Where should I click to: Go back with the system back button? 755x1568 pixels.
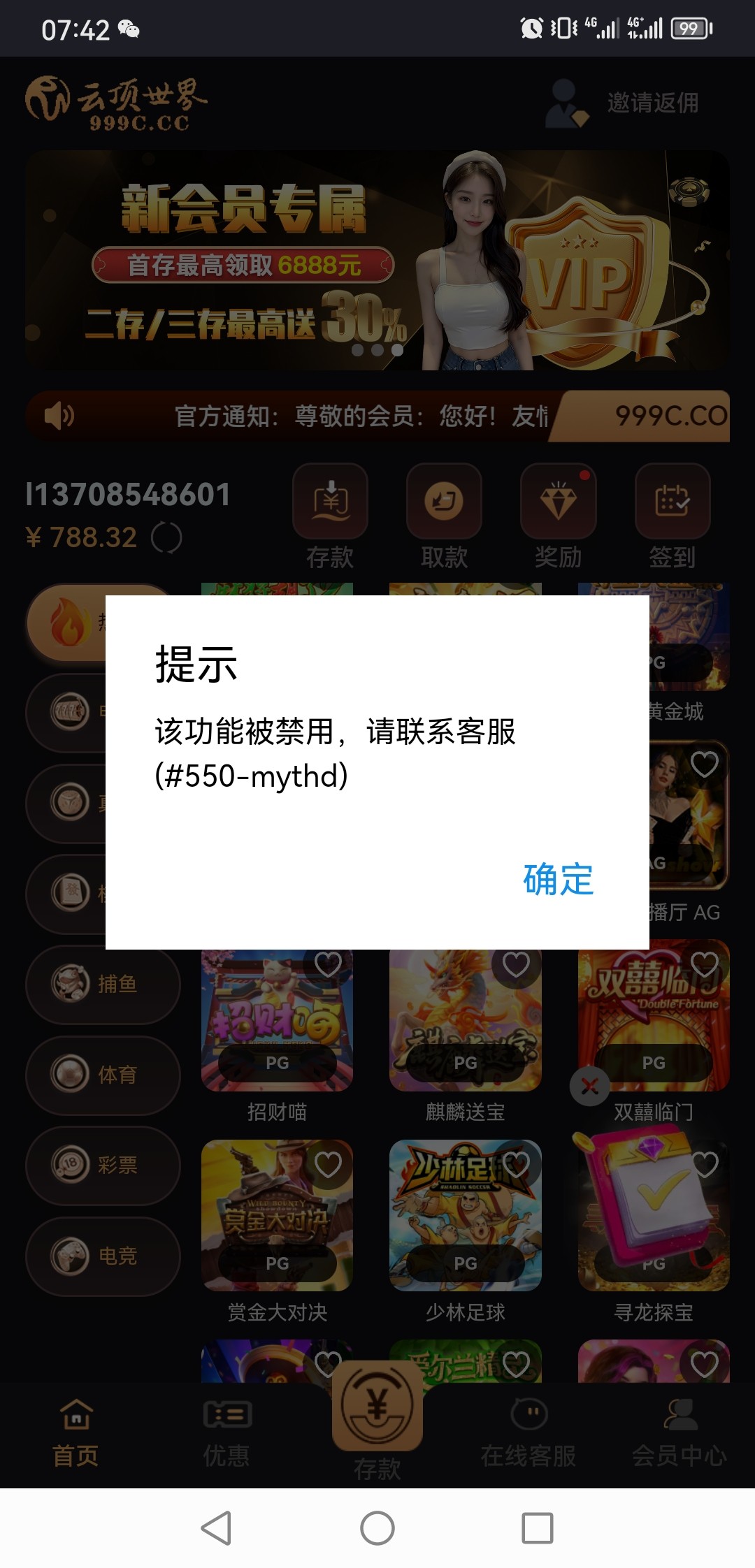(x=217, y=1528)
